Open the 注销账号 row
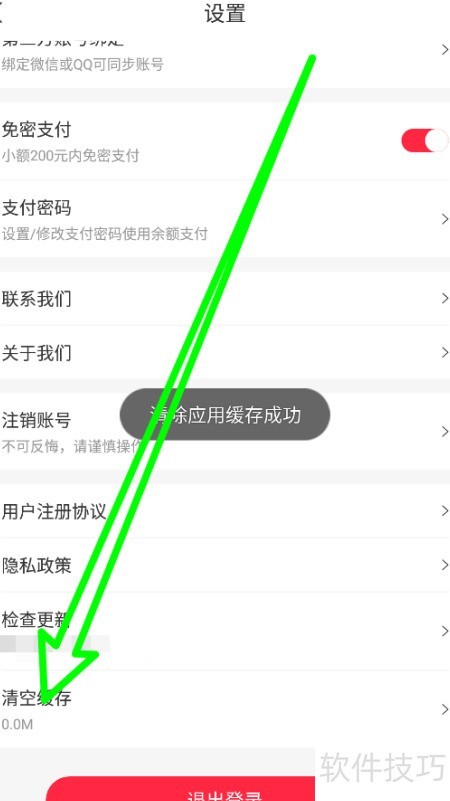 tap(225, 431)
